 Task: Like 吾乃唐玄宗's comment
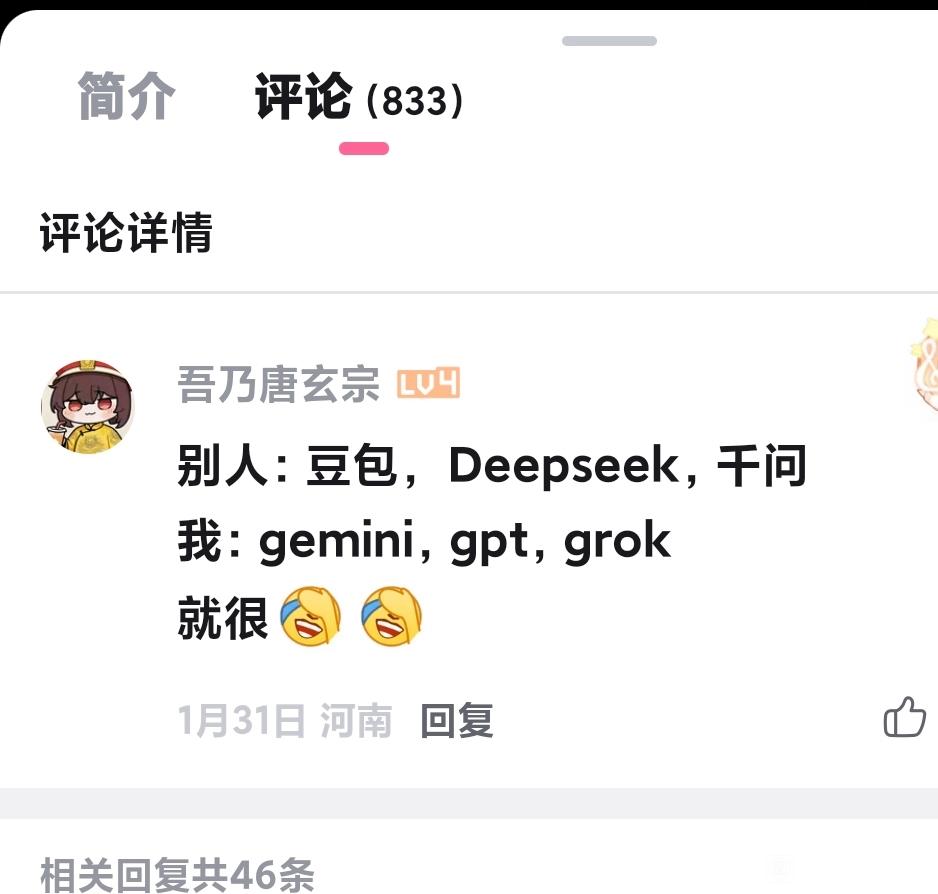904,716
